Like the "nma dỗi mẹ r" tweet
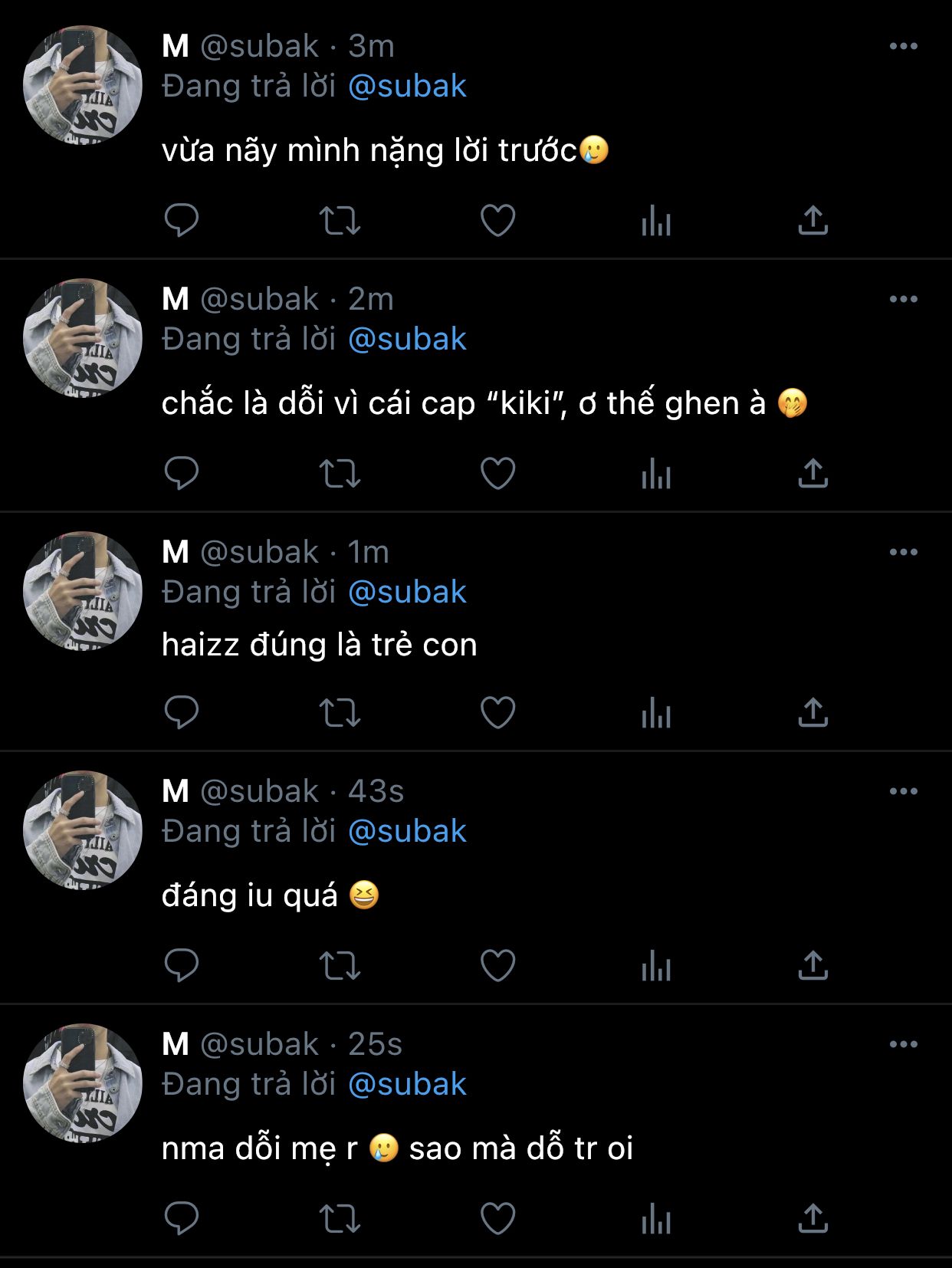This screenshot has height=1268, width=952. point(497,1218)
